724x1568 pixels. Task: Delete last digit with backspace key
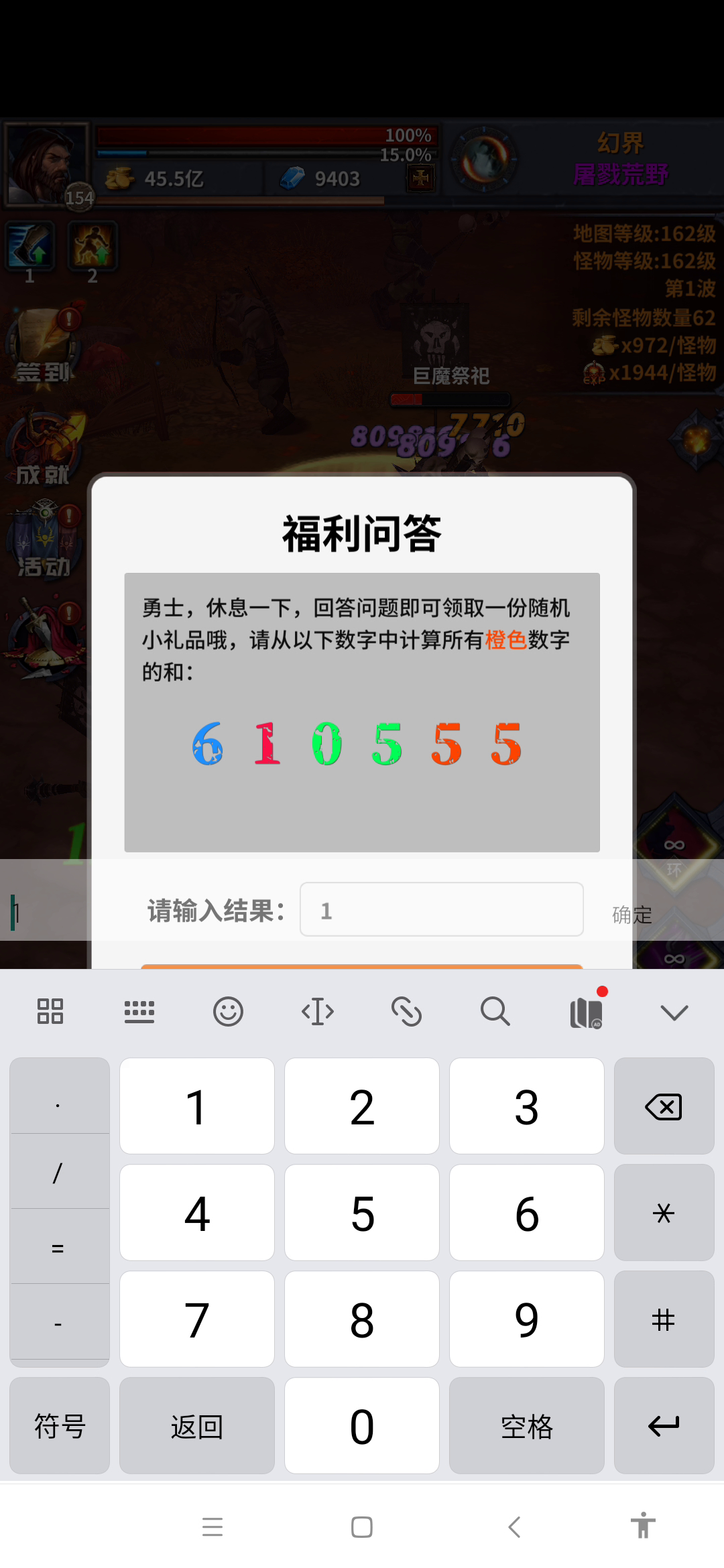click(x=664, y=1106)
